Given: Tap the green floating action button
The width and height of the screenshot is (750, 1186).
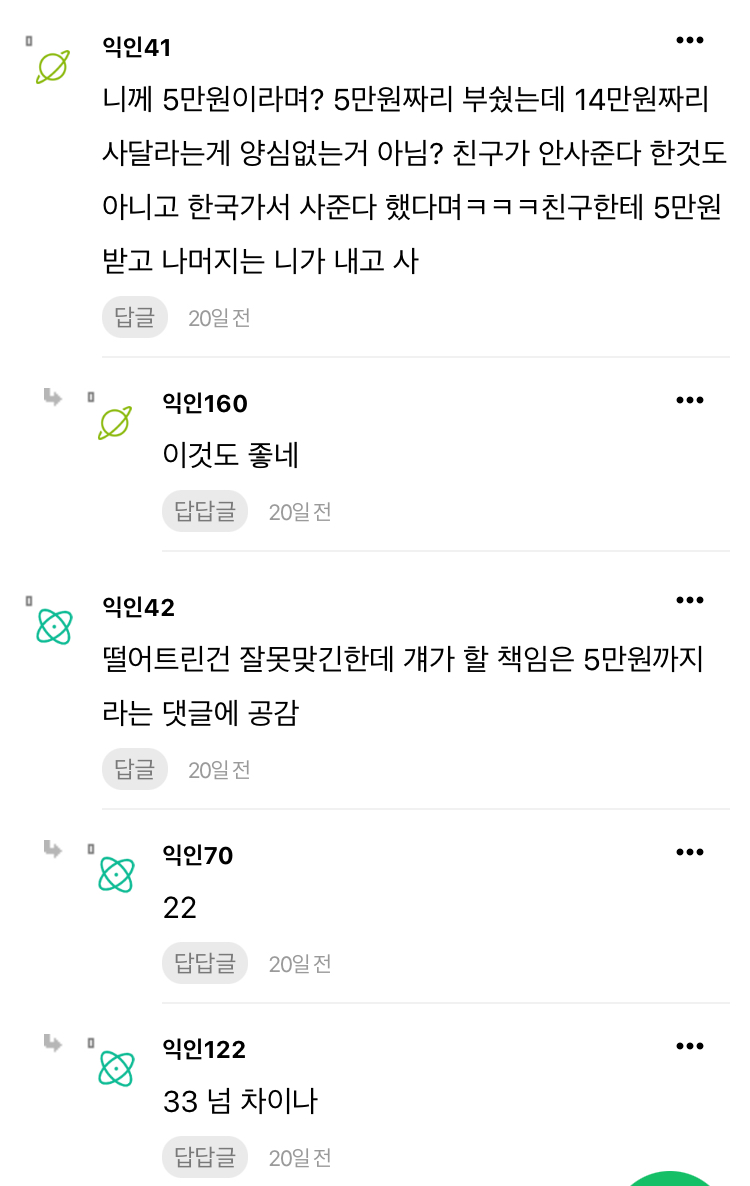Looking at the screenshot, I should (x=672, y=1179).
